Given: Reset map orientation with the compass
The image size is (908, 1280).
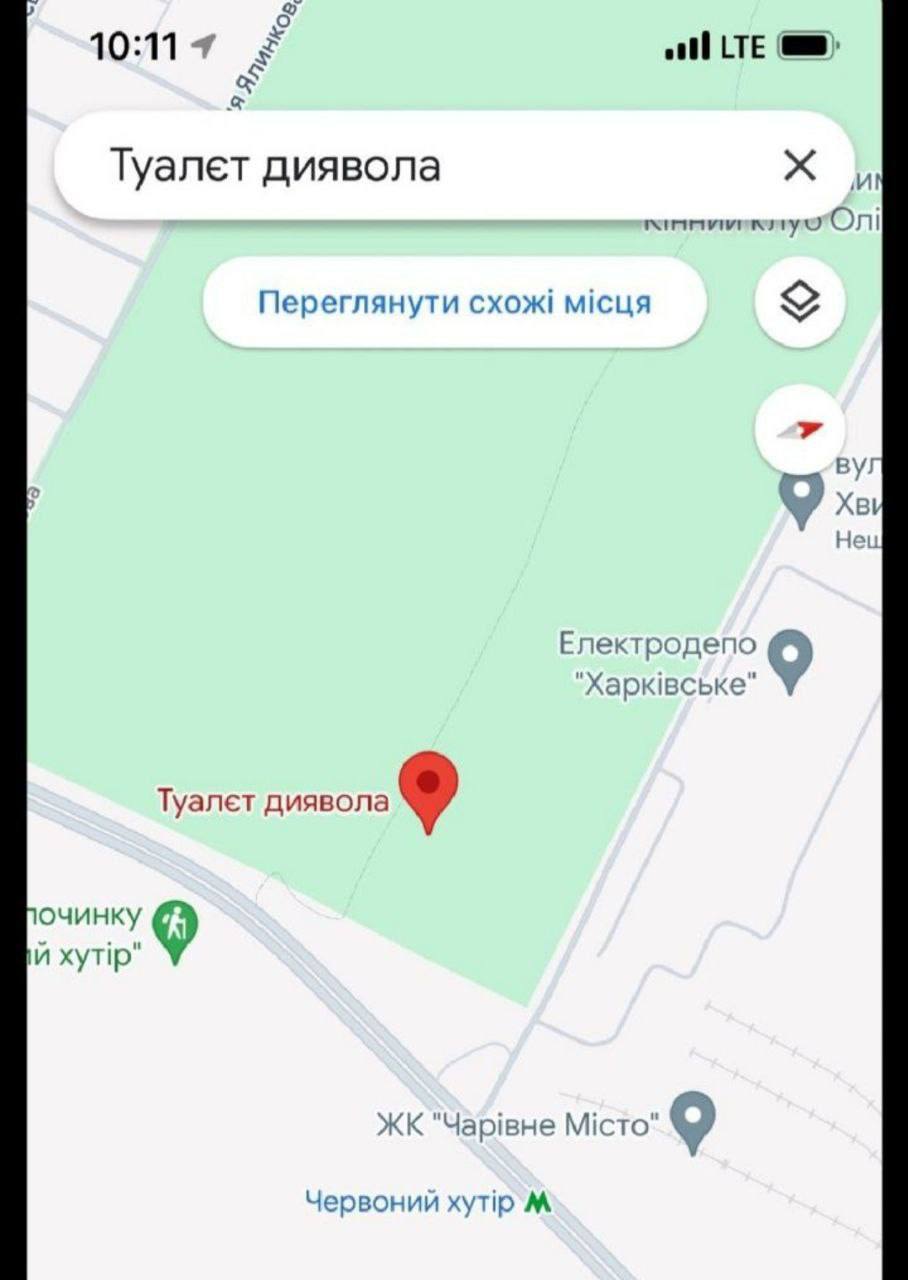Looking at the screenshot, I should [800, 429].
